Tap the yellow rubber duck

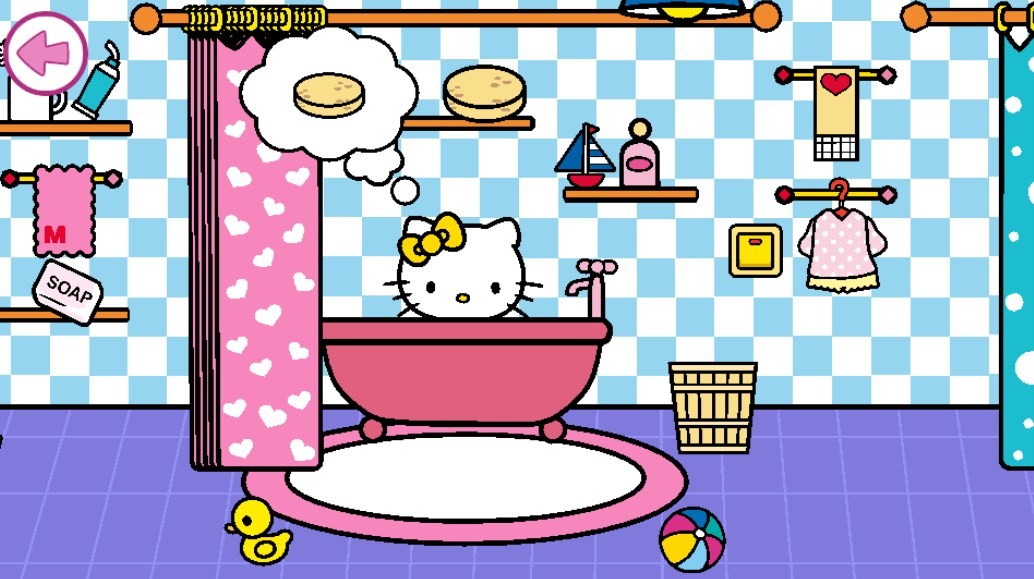(x=258, y=530)
